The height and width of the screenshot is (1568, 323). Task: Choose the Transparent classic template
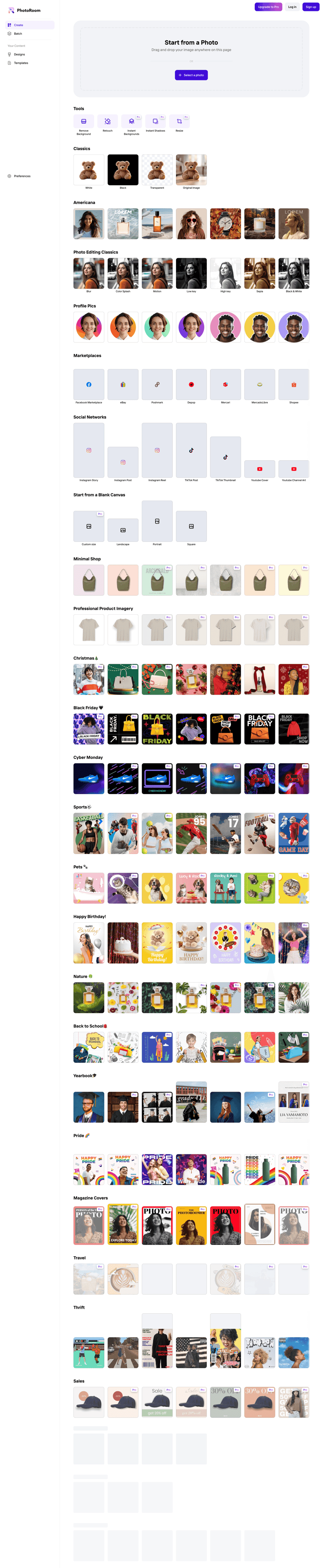pyautogui.click(x=157, y=169)
